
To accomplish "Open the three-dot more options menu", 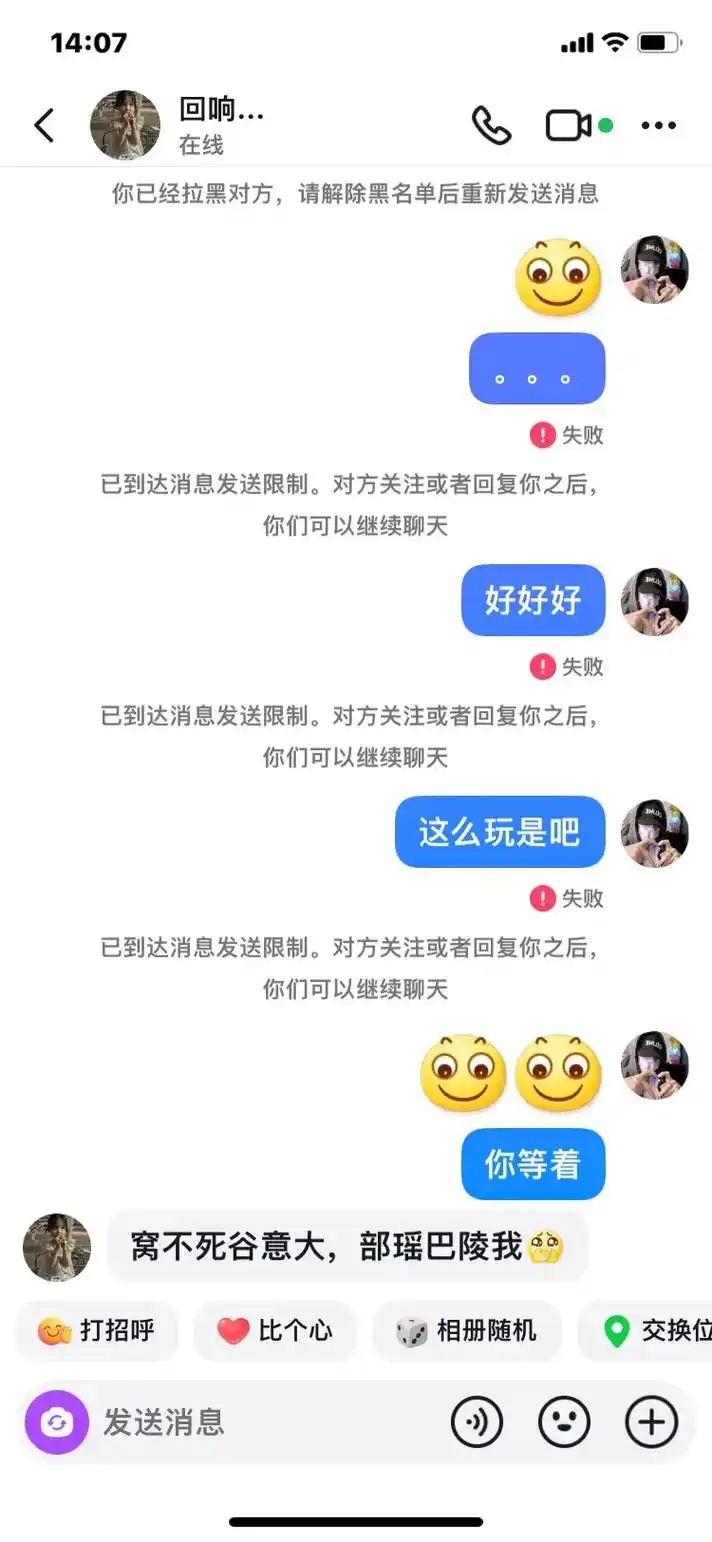I will [658, 126].
